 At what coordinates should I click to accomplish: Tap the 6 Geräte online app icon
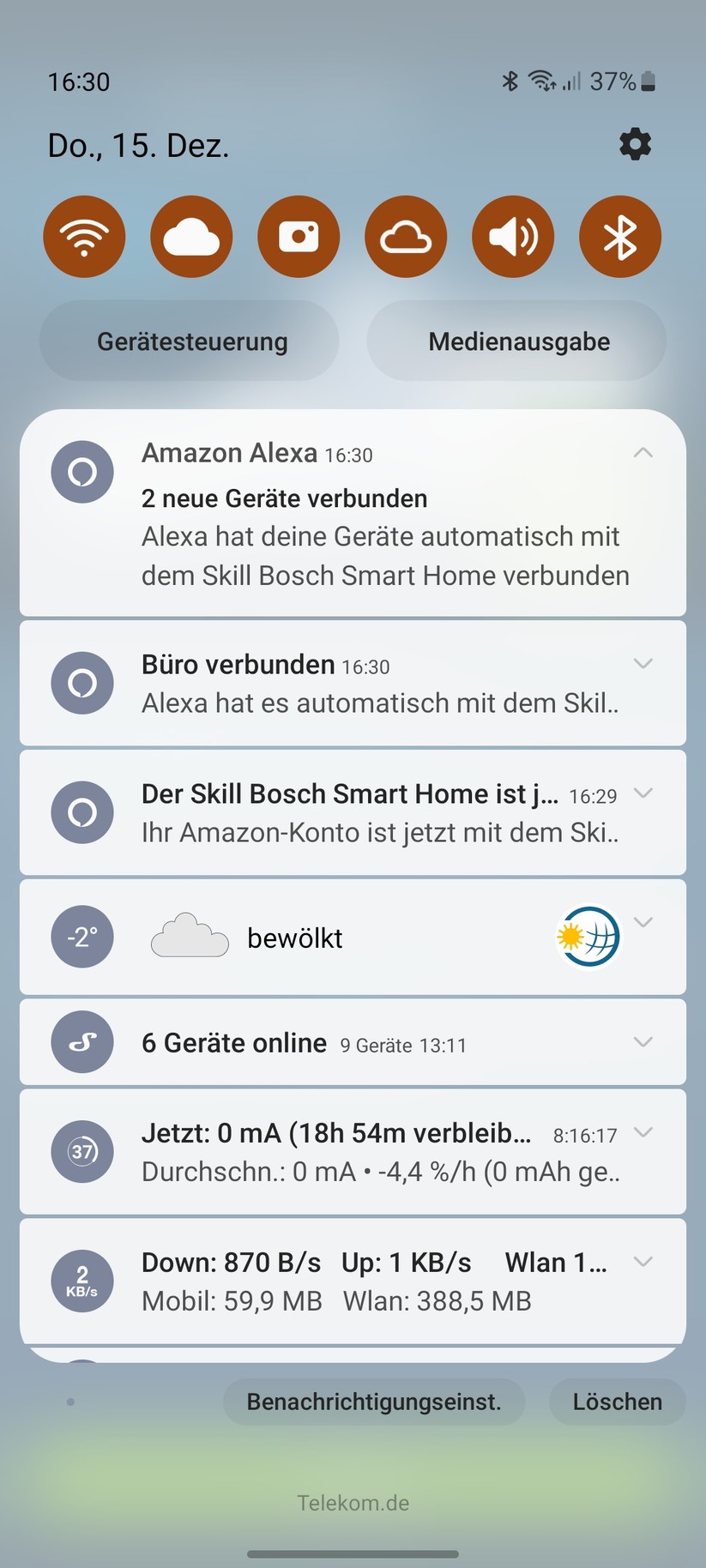click(x=82, y=1041)
